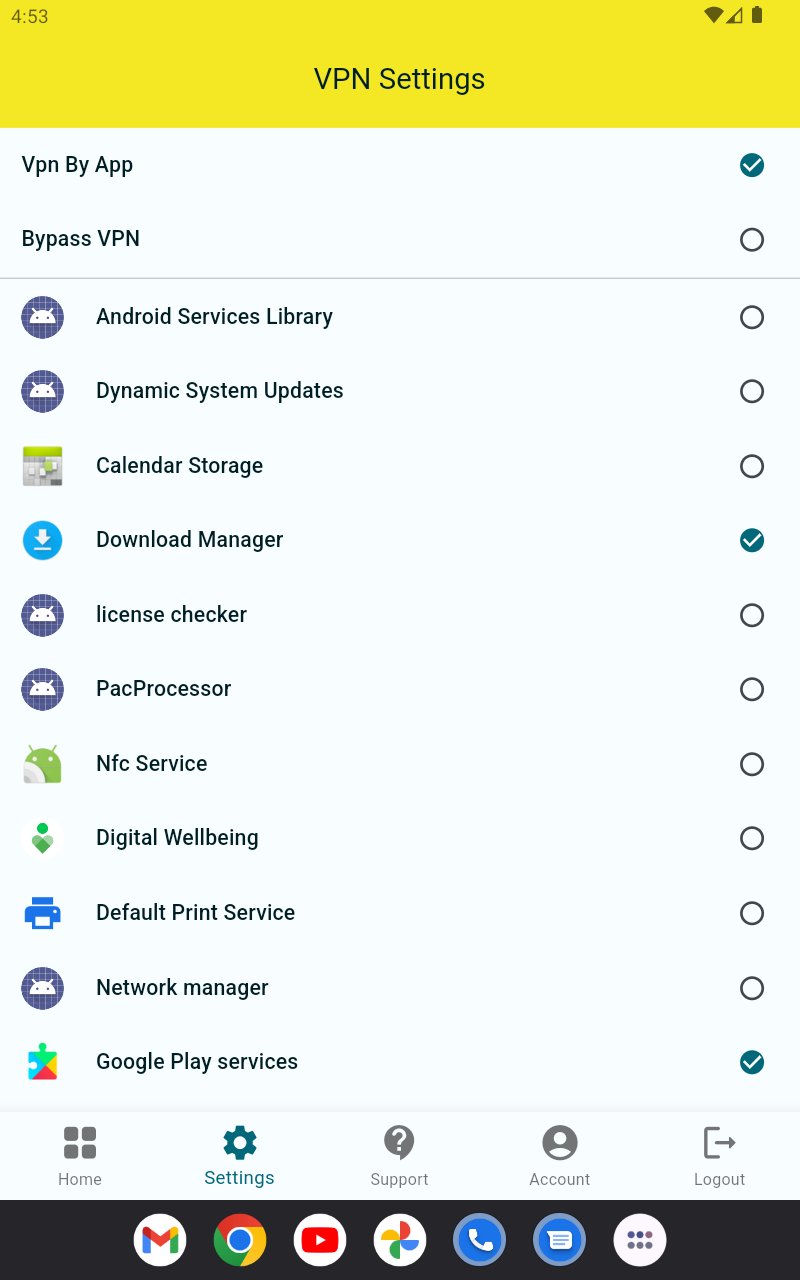The height and width of the screenshot is (1280, 800).
Task: Click the Download Manager app icon
Action: pyautogui.click(x=42, y=539)
